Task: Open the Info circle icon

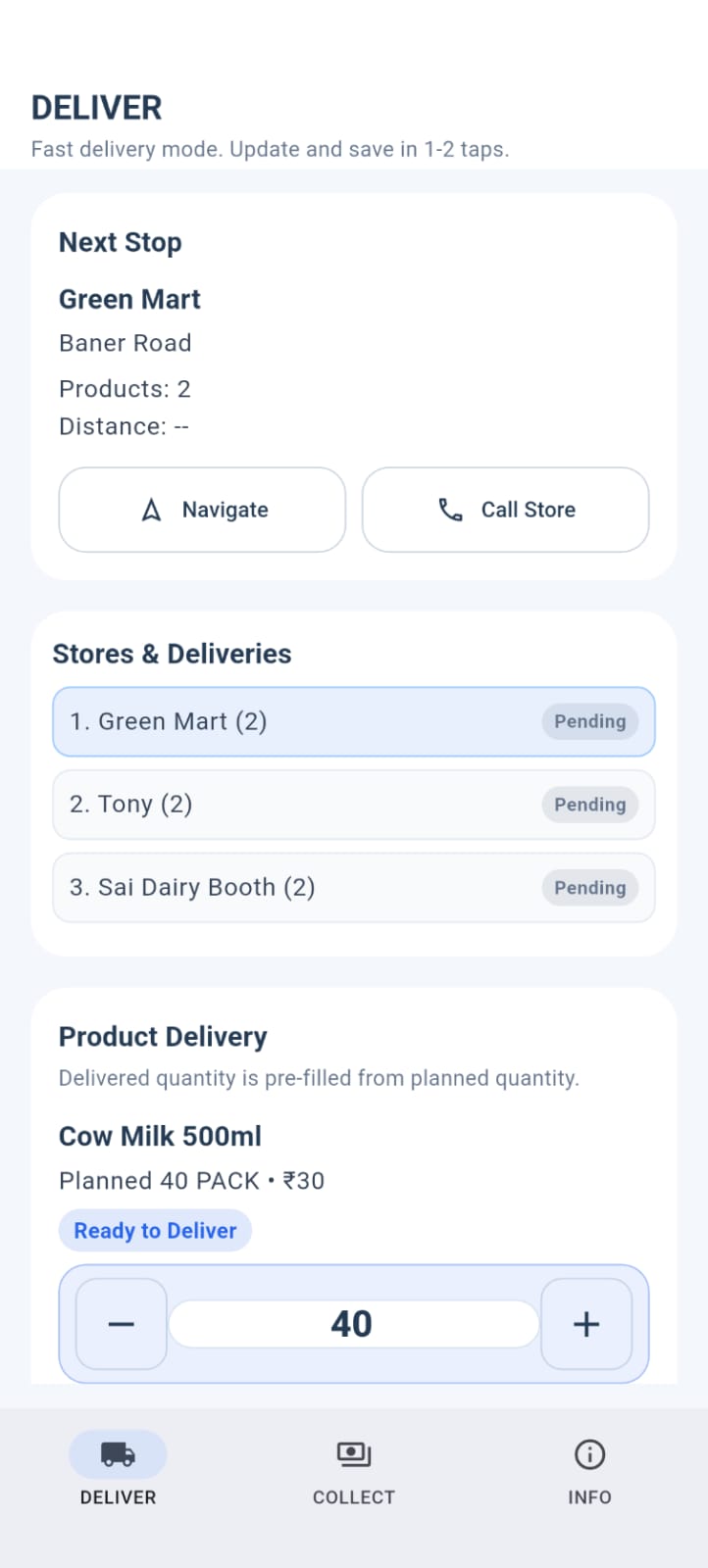Action: click(x=588, y=1454)
